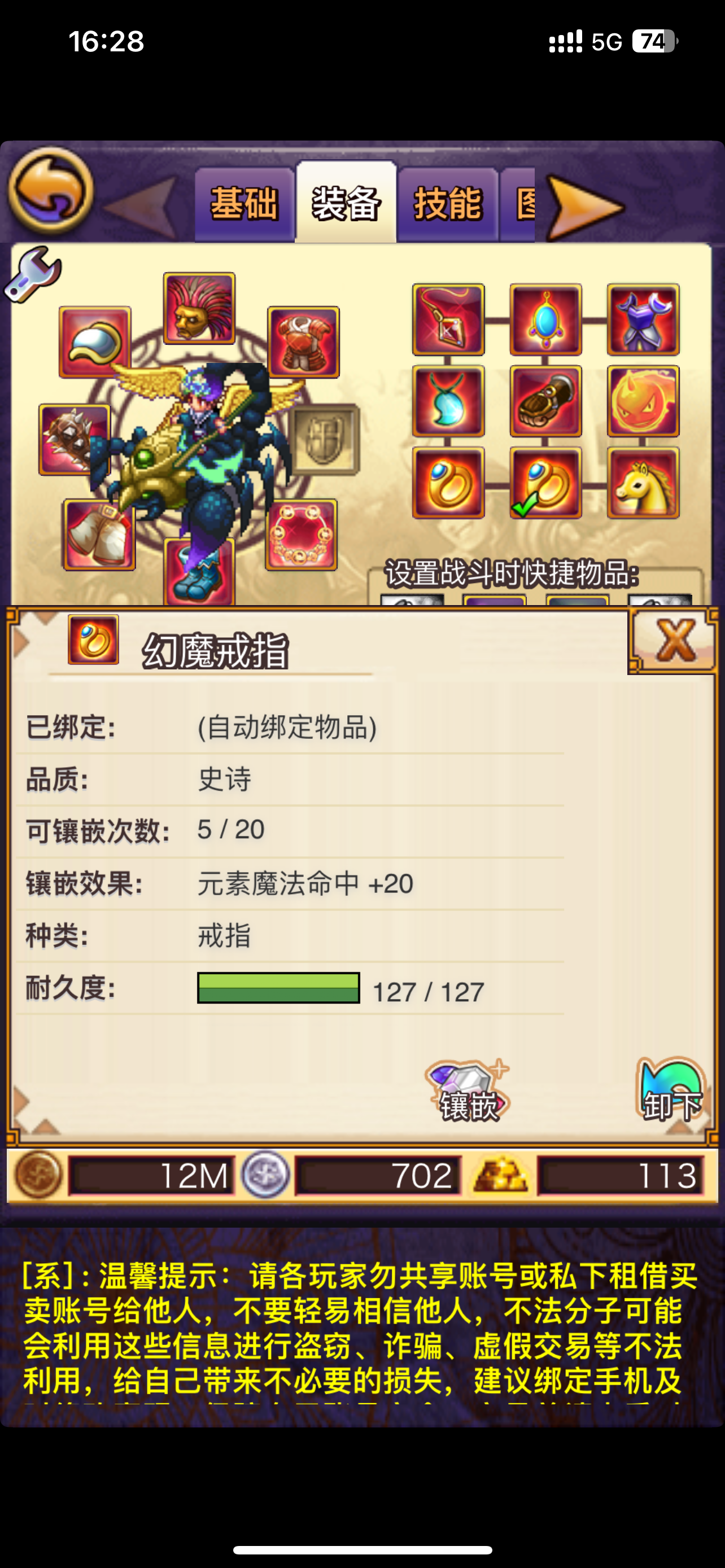Tap the right arrow to show more tabs
Image resolution: width=725 pixels, height=1568 pixels.
point(584,208)
